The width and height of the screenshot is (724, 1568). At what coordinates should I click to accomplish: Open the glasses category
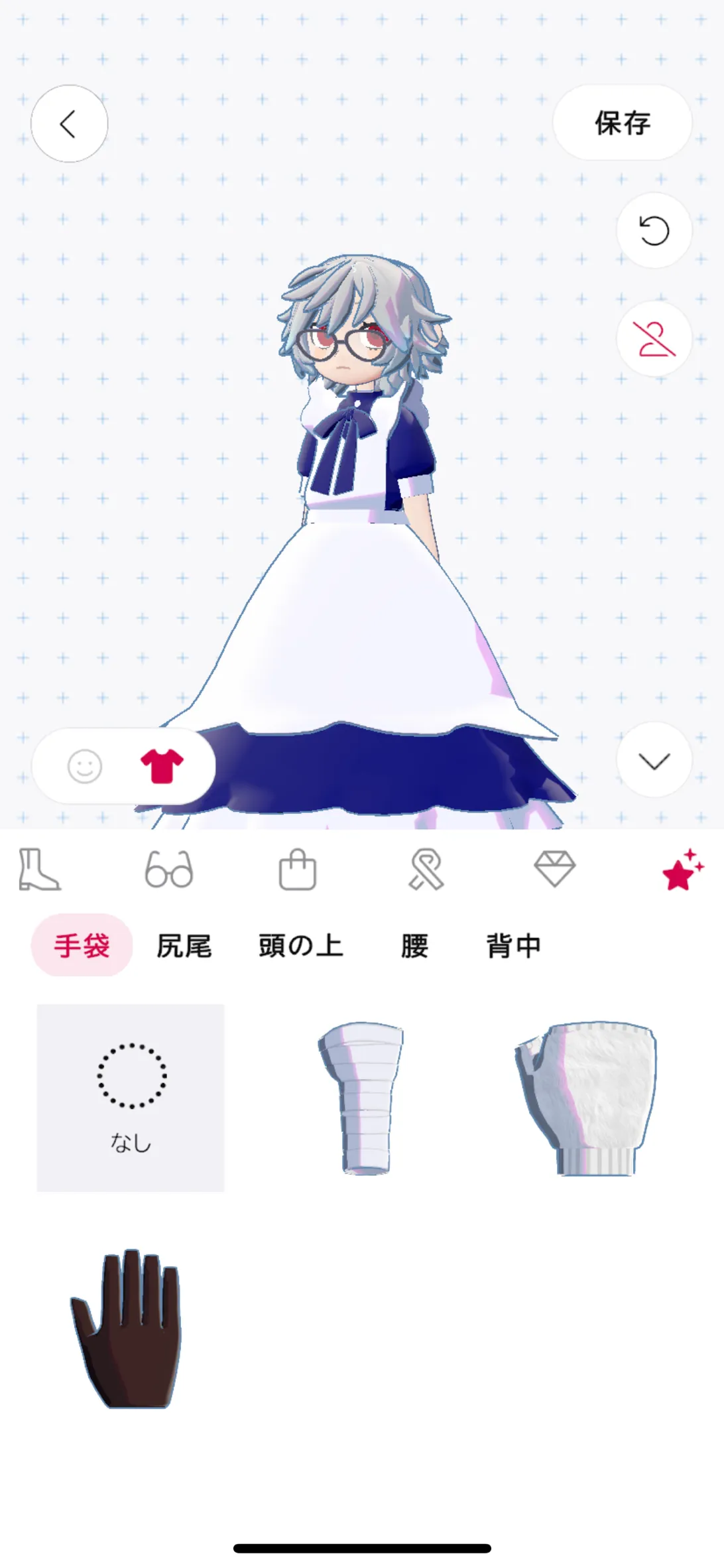[169, 869]
